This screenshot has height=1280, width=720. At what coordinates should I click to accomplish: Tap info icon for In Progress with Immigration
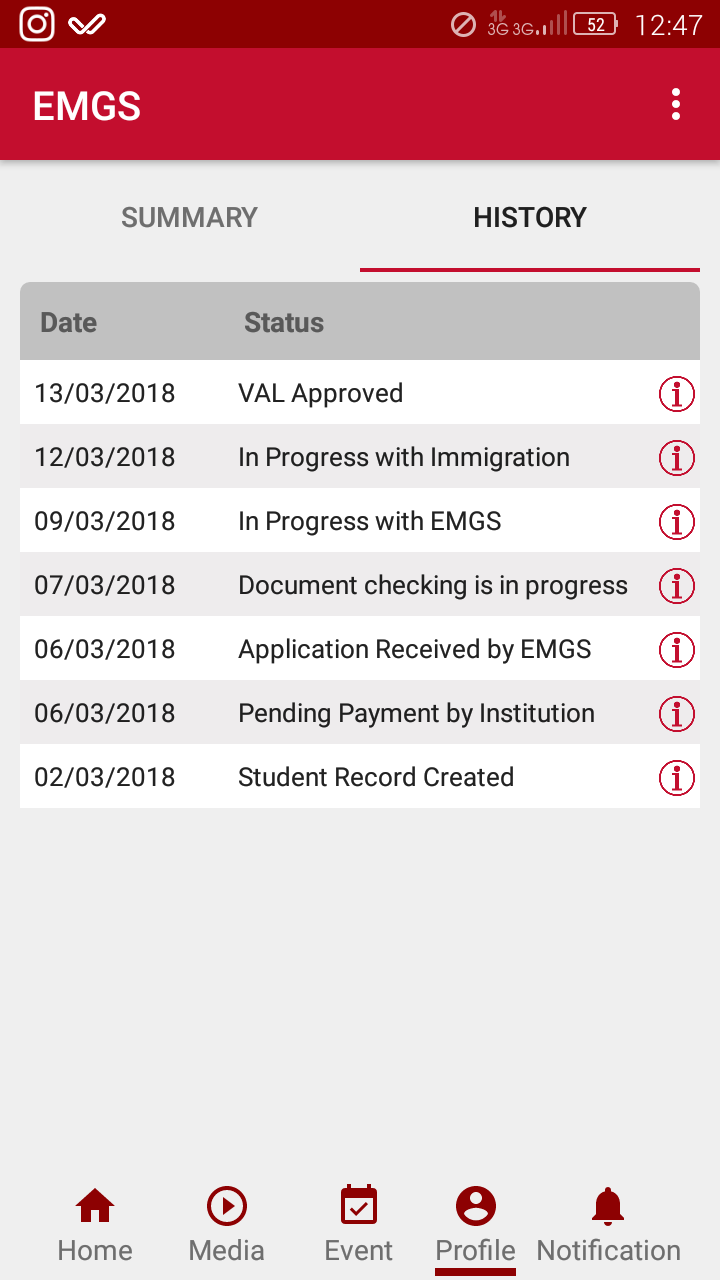[x=677, y=458]
